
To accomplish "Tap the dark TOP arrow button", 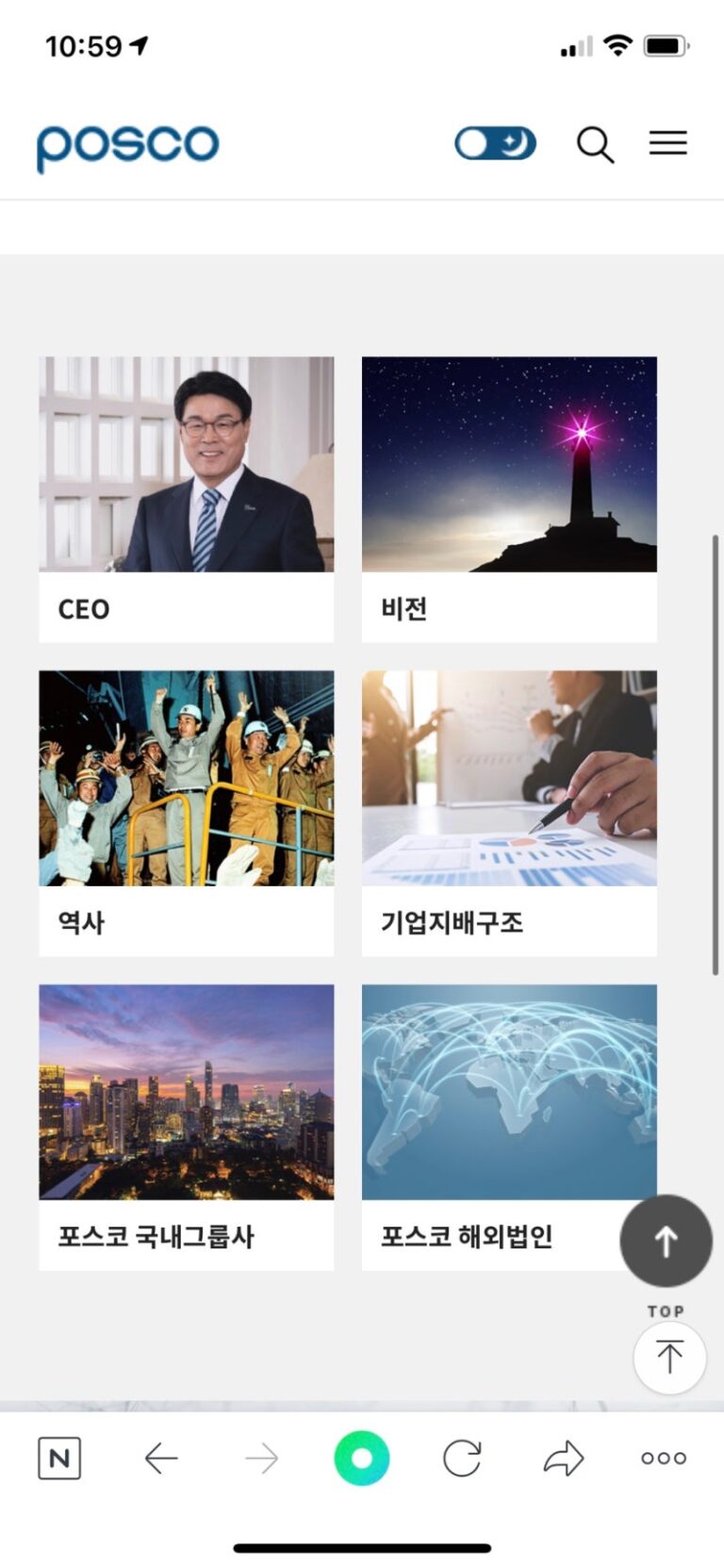I will 666,1241.
